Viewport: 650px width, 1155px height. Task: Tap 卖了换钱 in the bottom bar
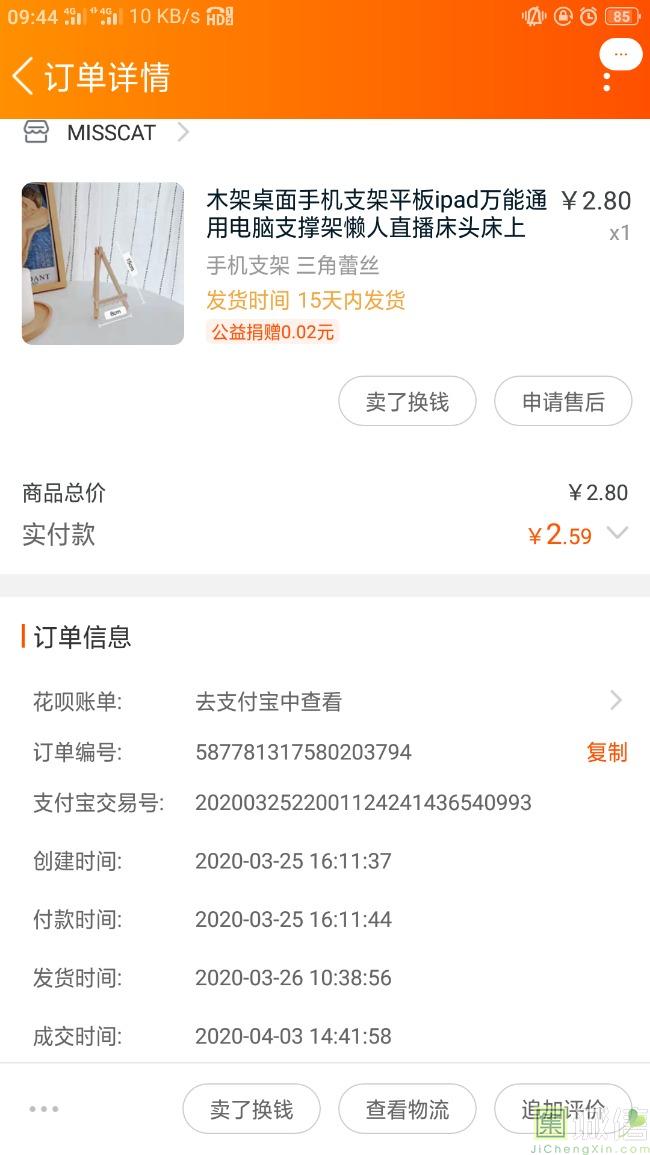click(x=251, y=1109)
